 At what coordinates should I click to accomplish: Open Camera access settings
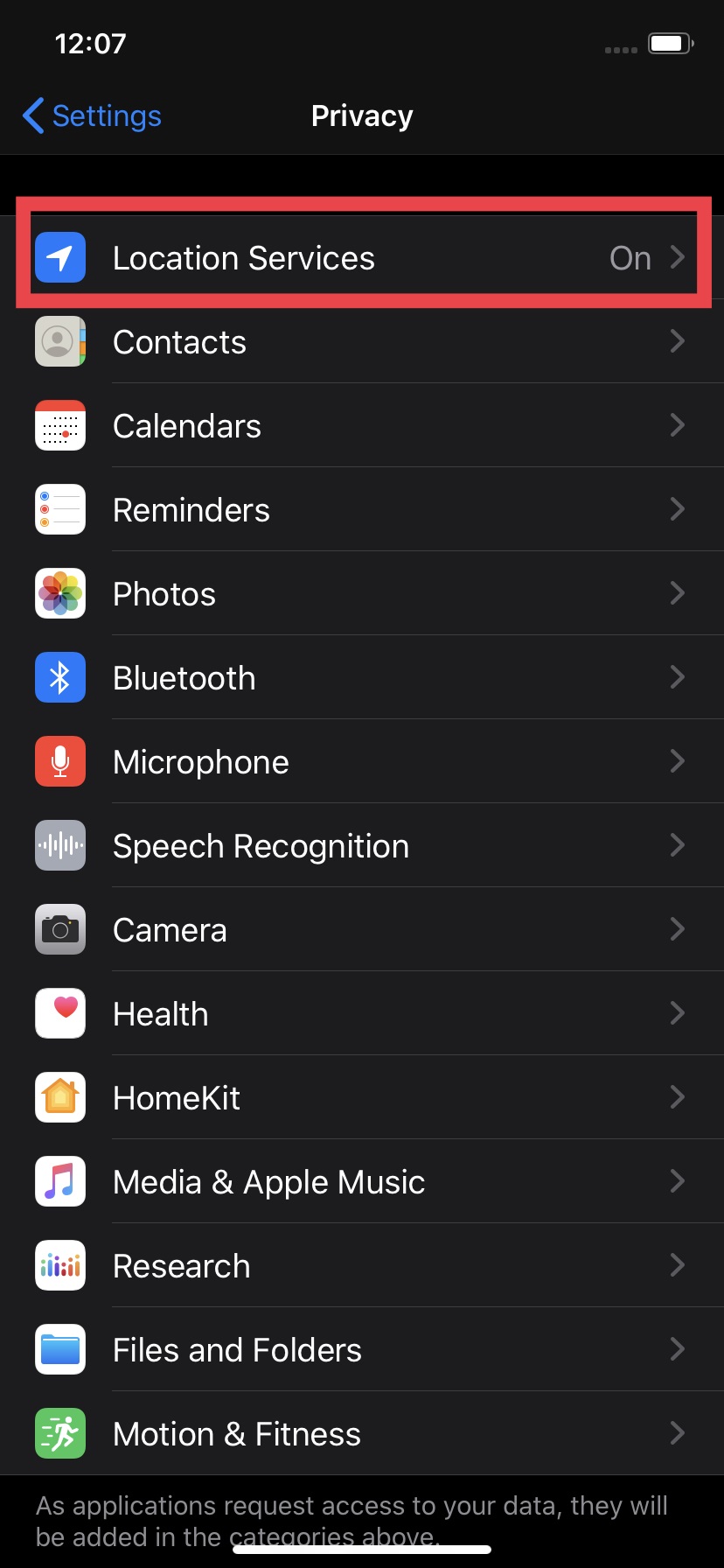(x=362, y=929)
